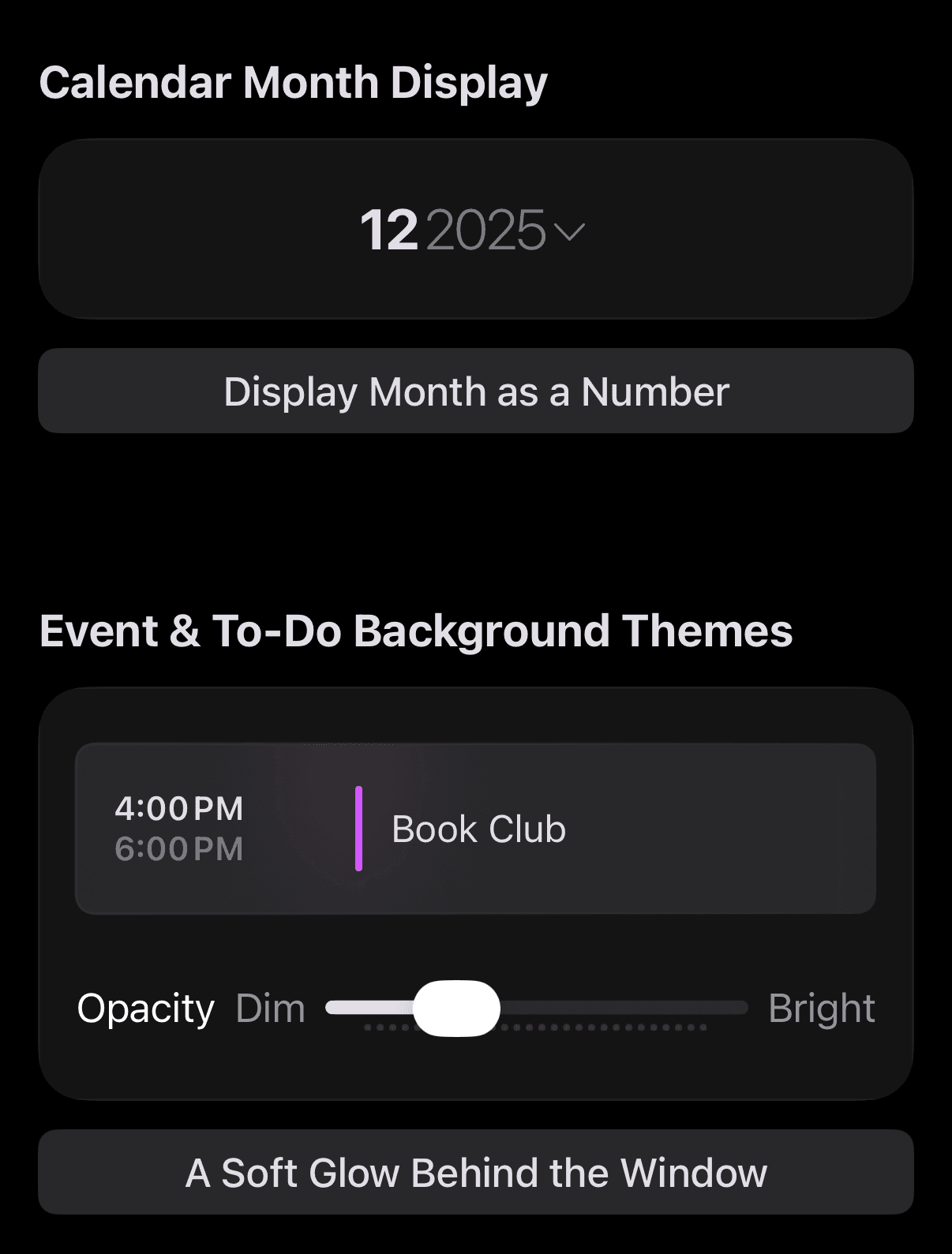Click the Opacity label
Viewport: 952px width, 1254px height.
tap(146, 1008)
